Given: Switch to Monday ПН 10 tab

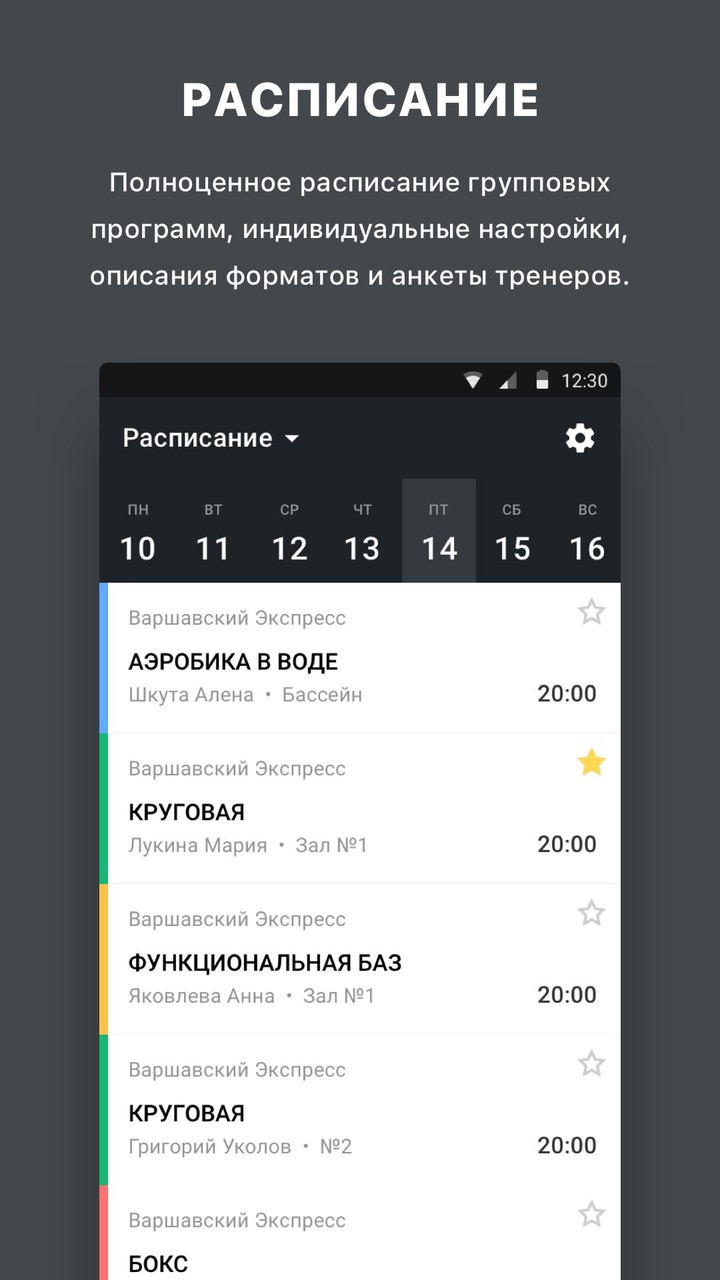Looking at the screenshot, I should 138,530.
